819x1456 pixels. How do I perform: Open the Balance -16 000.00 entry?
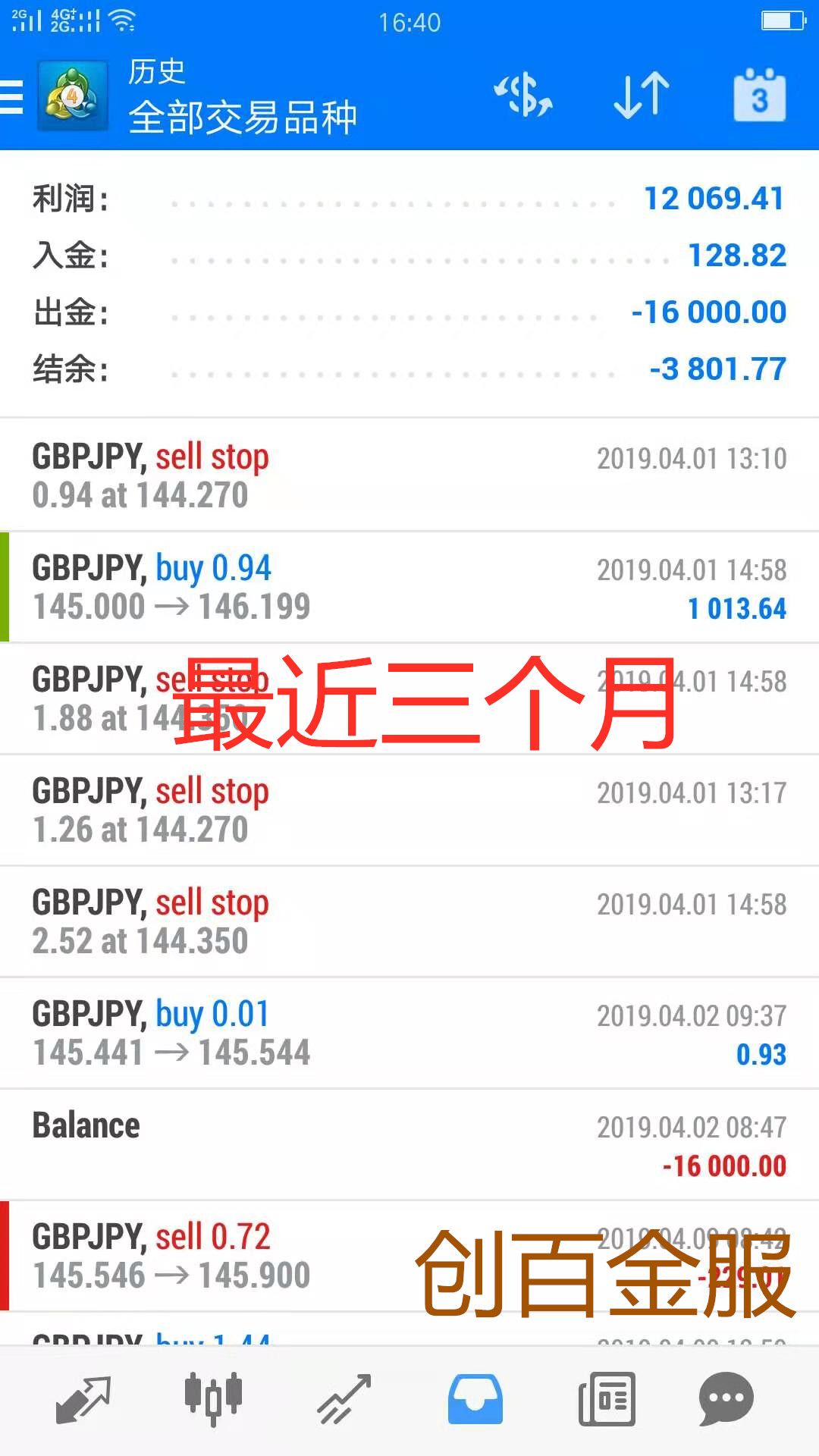[409, 1144]
